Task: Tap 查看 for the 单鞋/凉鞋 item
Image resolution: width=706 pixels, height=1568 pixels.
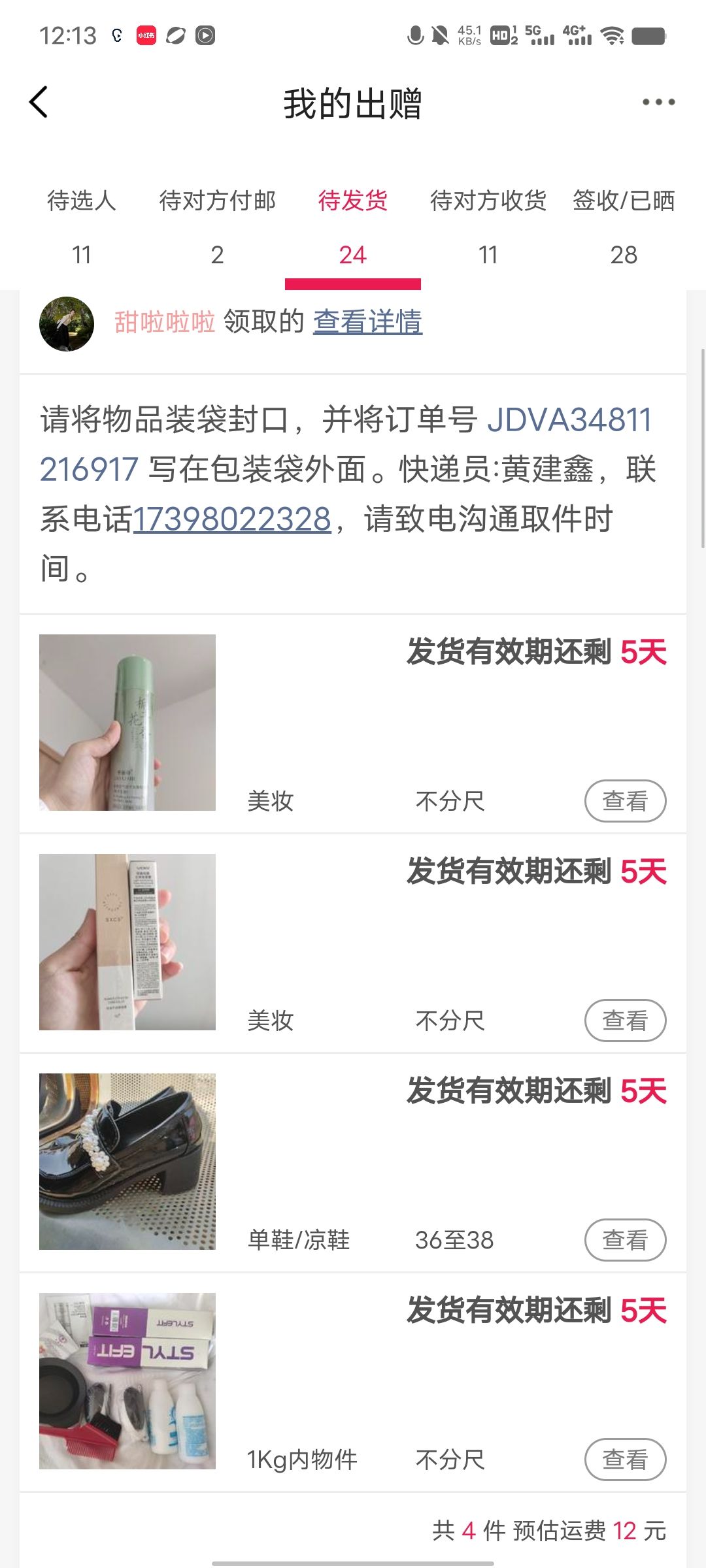Action: 625,1240
